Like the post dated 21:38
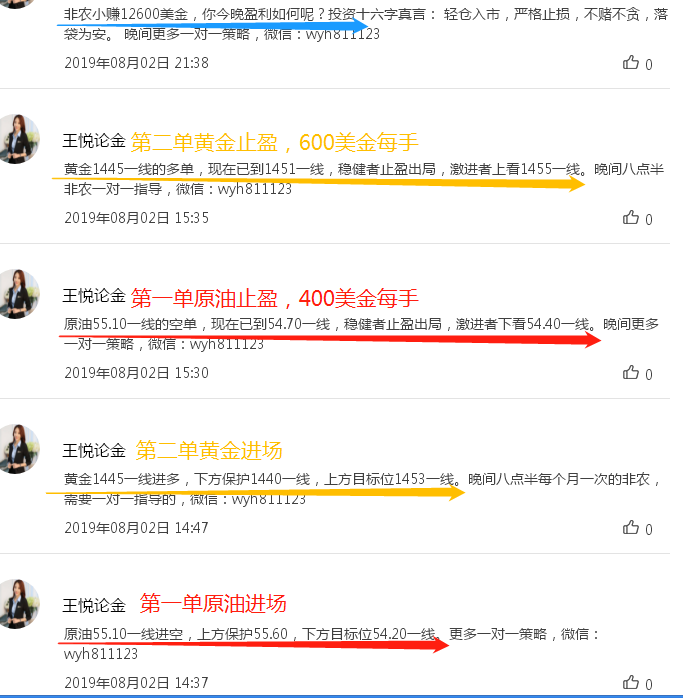683x698 pixels. point(631,63)
